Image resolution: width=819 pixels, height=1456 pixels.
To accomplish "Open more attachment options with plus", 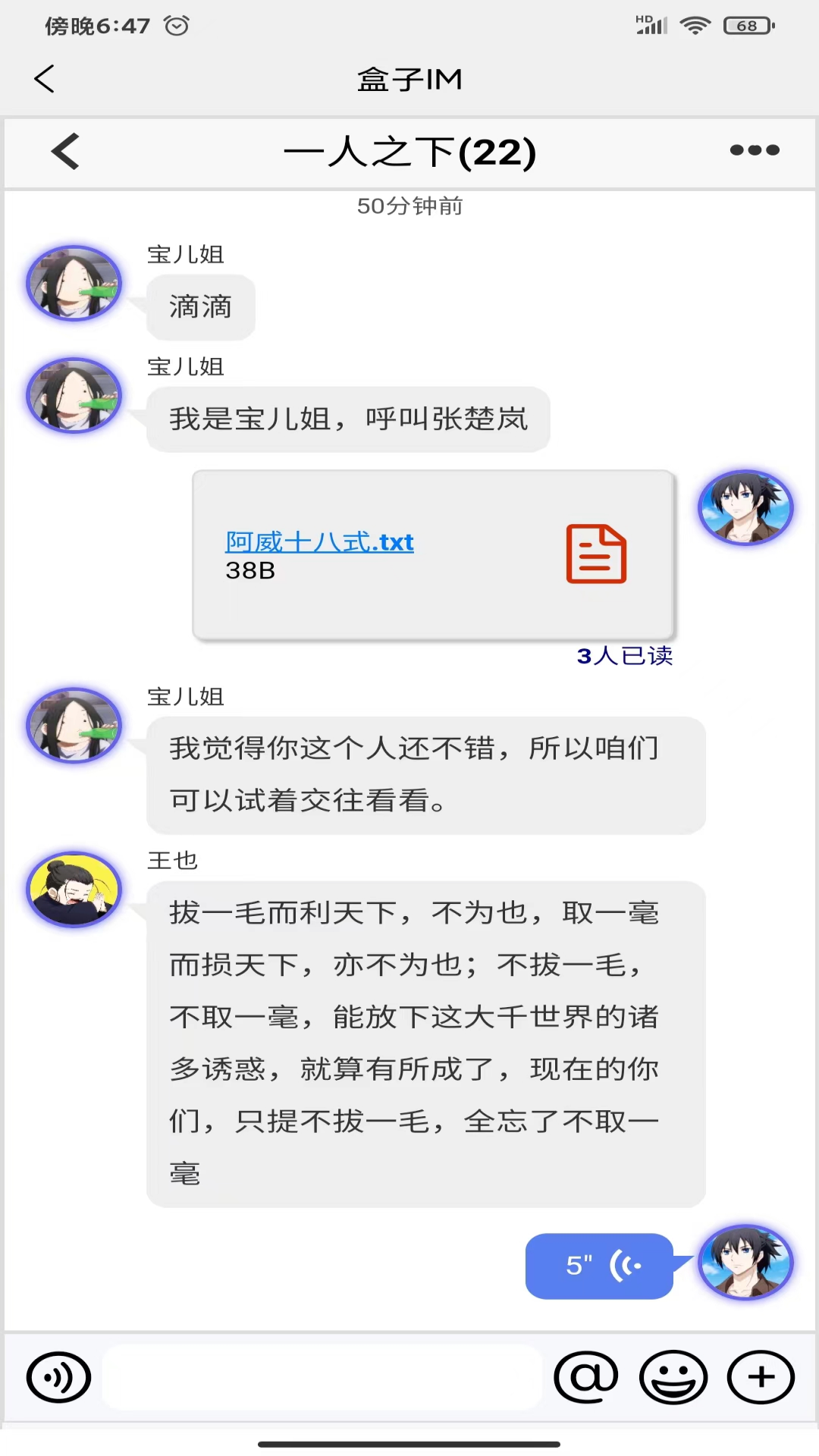I will [761, 1377].
